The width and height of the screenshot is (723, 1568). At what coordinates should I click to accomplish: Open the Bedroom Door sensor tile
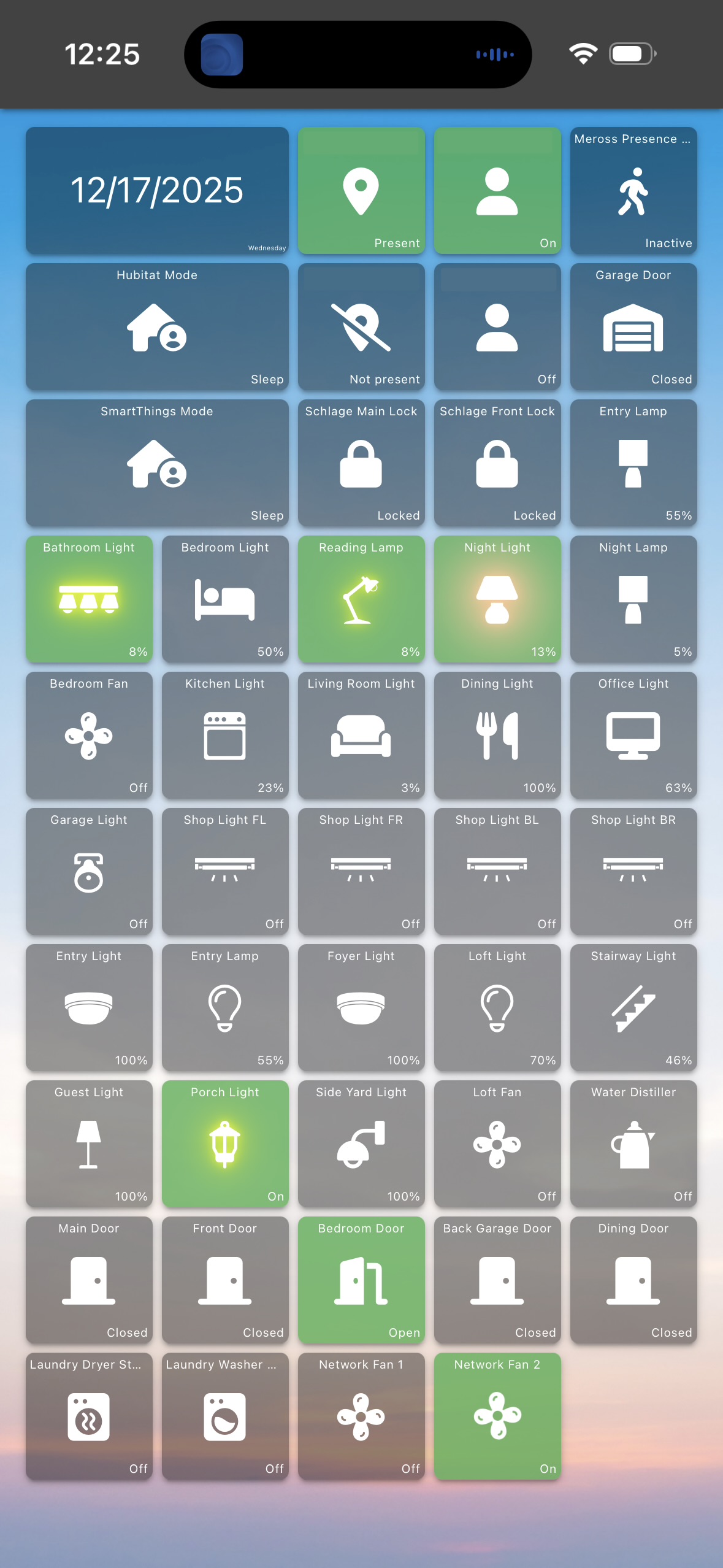(x=361, y=1280)
